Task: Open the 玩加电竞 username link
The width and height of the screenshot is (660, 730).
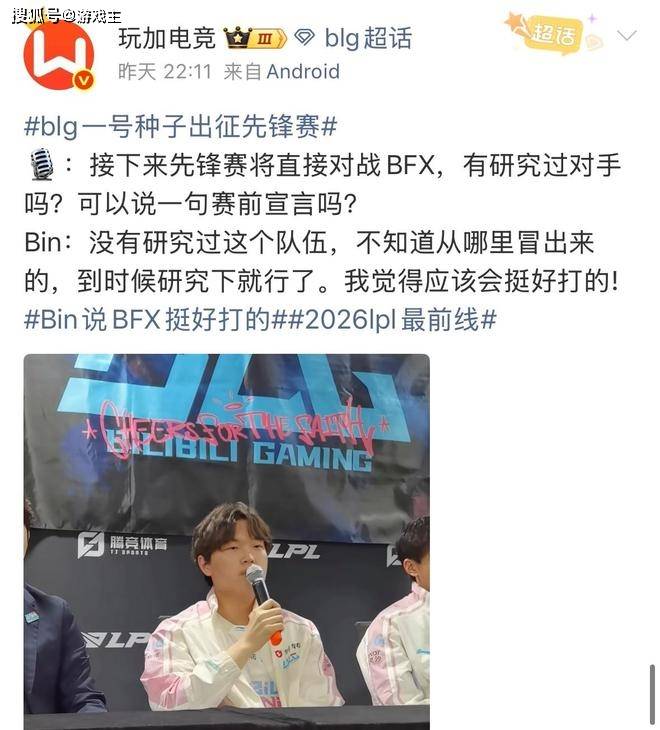Action: point(166,38)
